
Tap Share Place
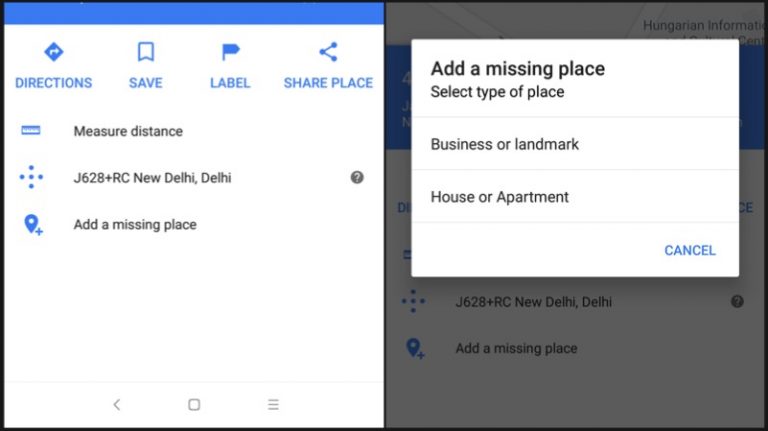coord(328,66)
